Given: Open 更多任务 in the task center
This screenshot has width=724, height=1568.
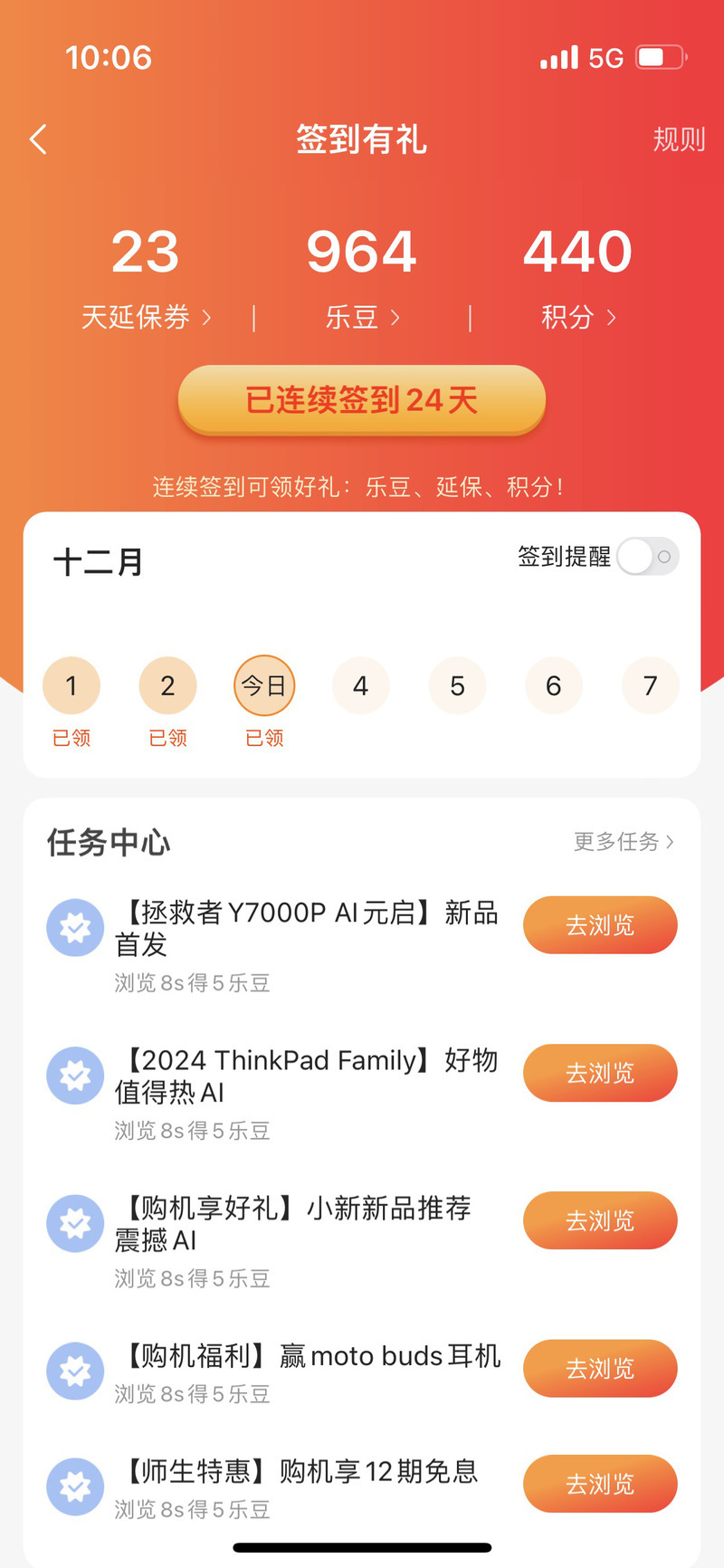Looking at the screenshot, I should click(624, 842).
